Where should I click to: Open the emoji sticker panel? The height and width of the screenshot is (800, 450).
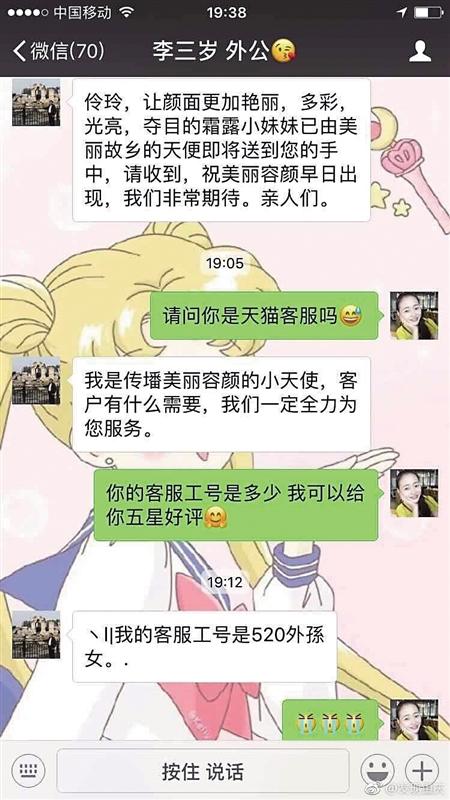377,771
